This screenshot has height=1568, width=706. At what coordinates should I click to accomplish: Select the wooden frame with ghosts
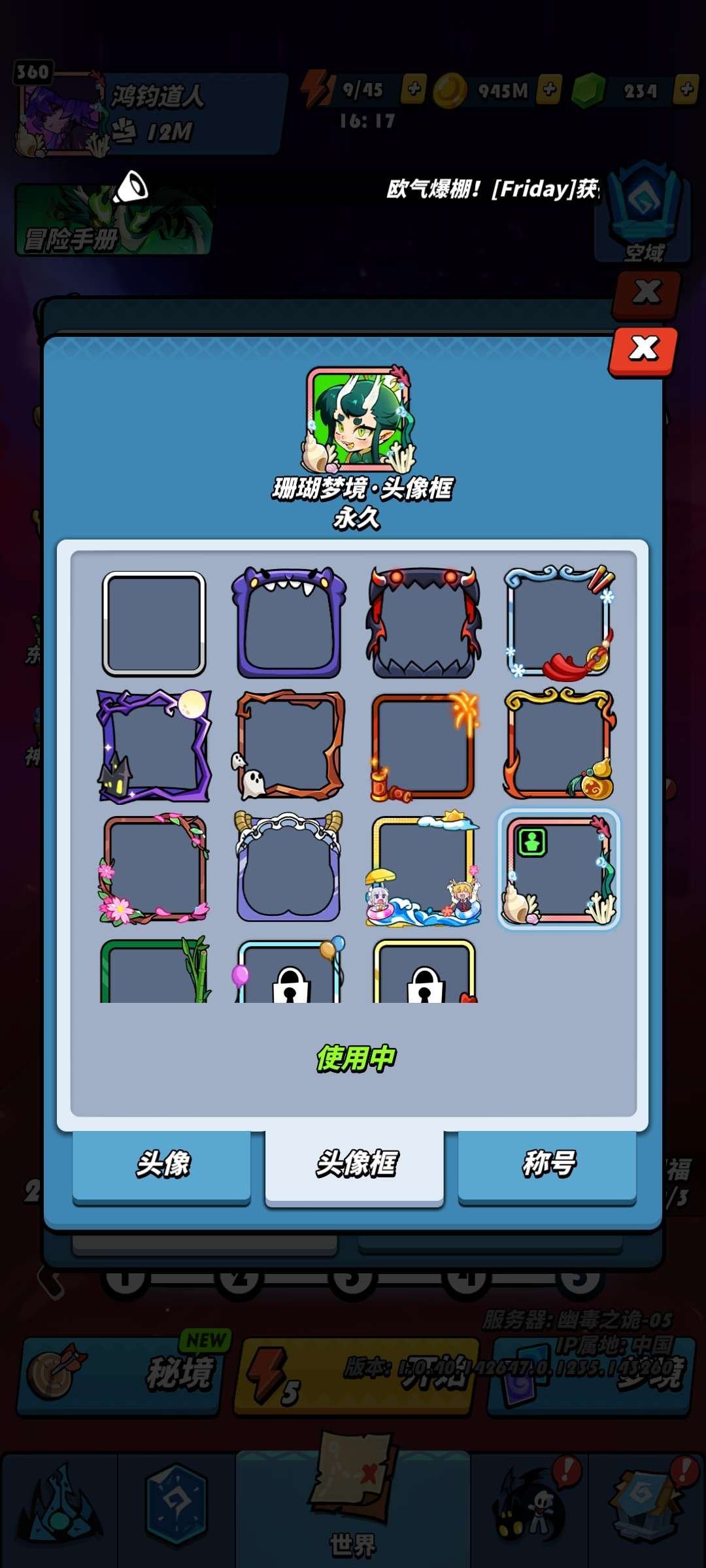(x=289, y=746)
